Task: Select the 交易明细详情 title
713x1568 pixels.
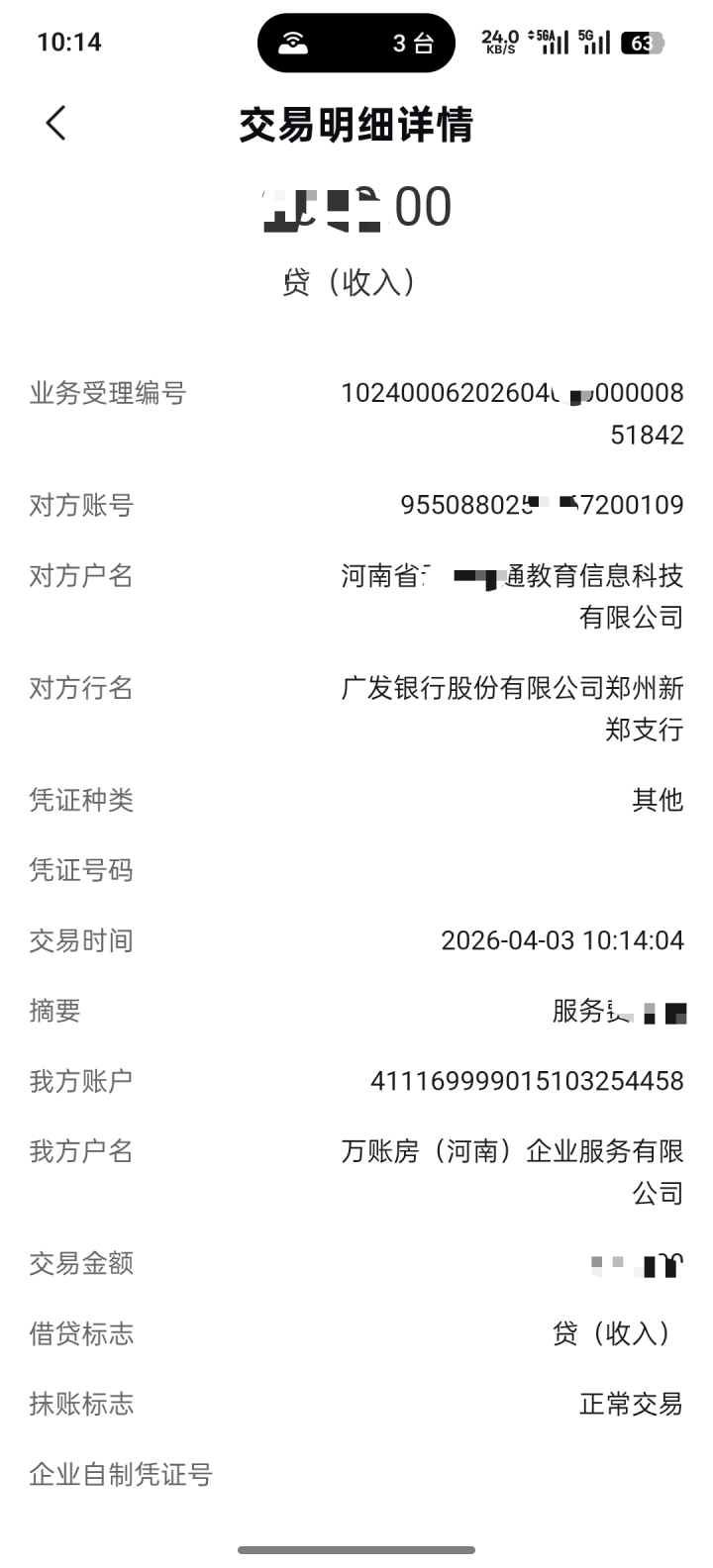Action: click(356, 123)
